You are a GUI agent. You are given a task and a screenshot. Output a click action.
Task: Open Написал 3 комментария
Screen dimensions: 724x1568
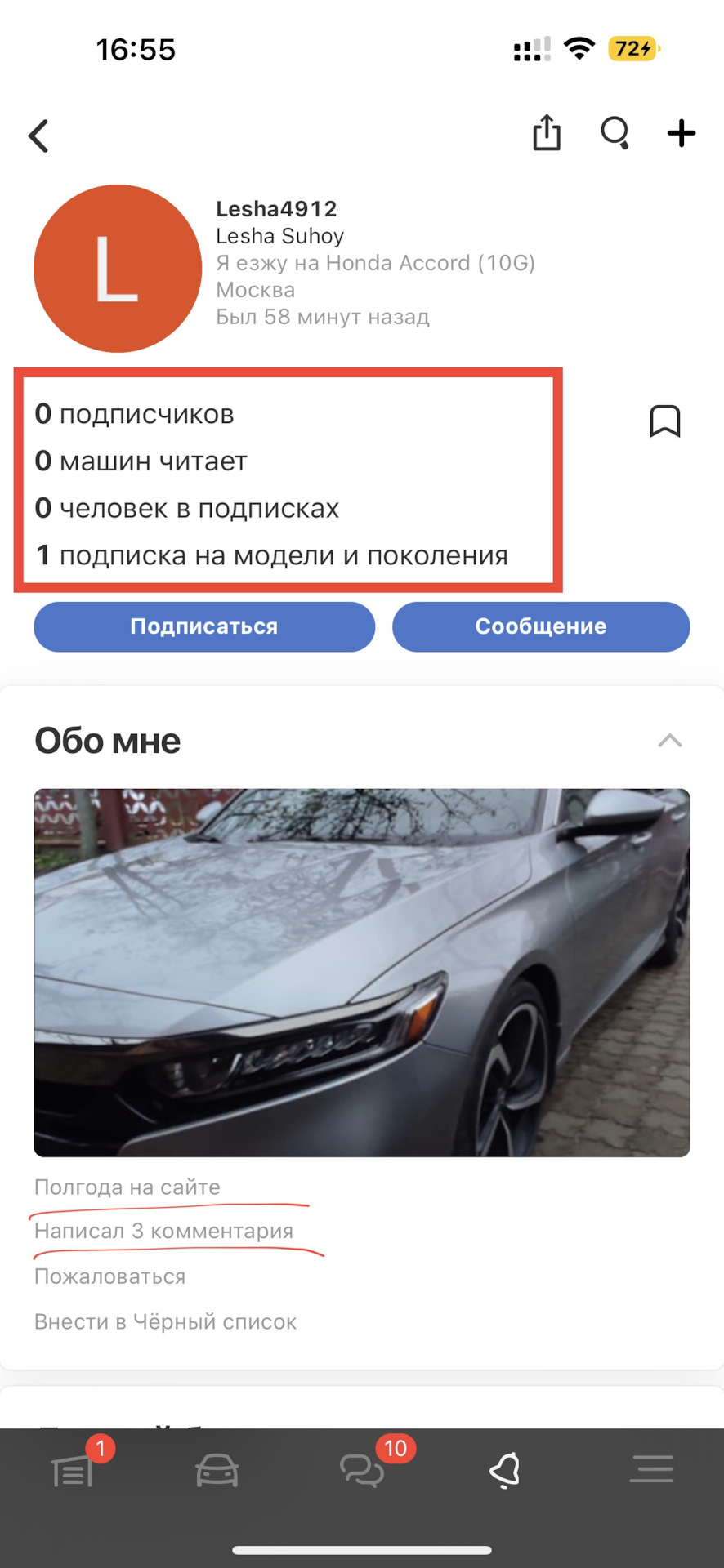tap(163, 1231)
